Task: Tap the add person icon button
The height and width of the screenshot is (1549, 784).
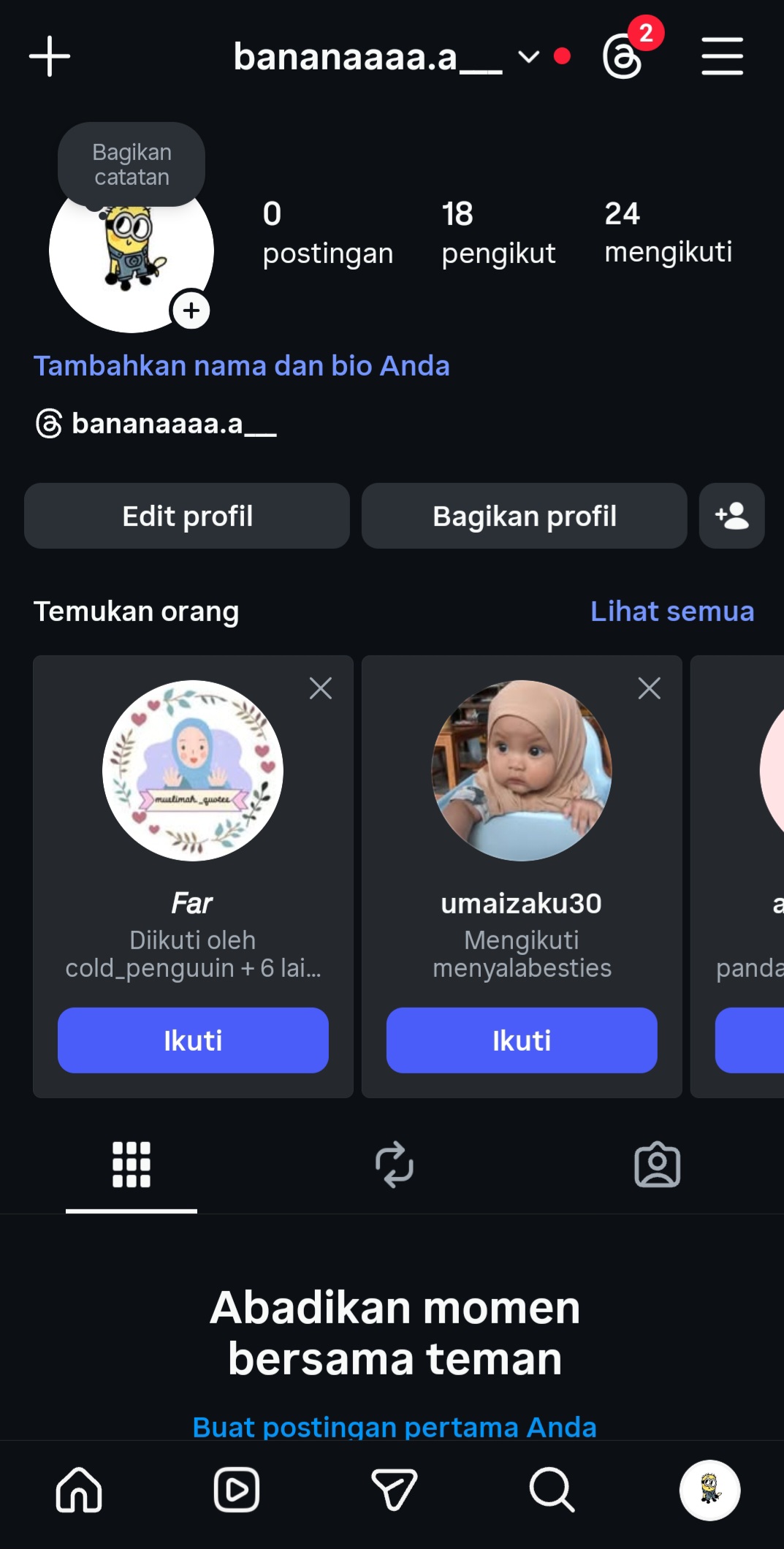Action: 731,516
